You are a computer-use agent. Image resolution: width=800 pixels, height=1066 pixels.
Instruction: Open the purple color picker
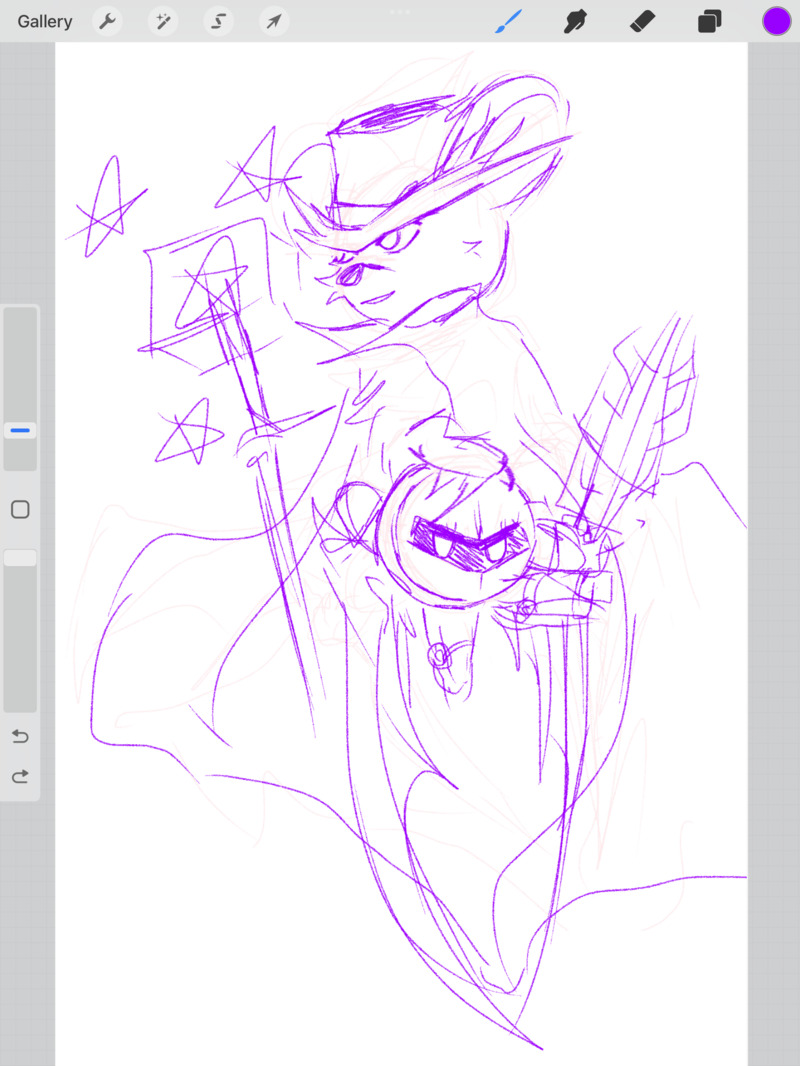click(x=777, y=21)
